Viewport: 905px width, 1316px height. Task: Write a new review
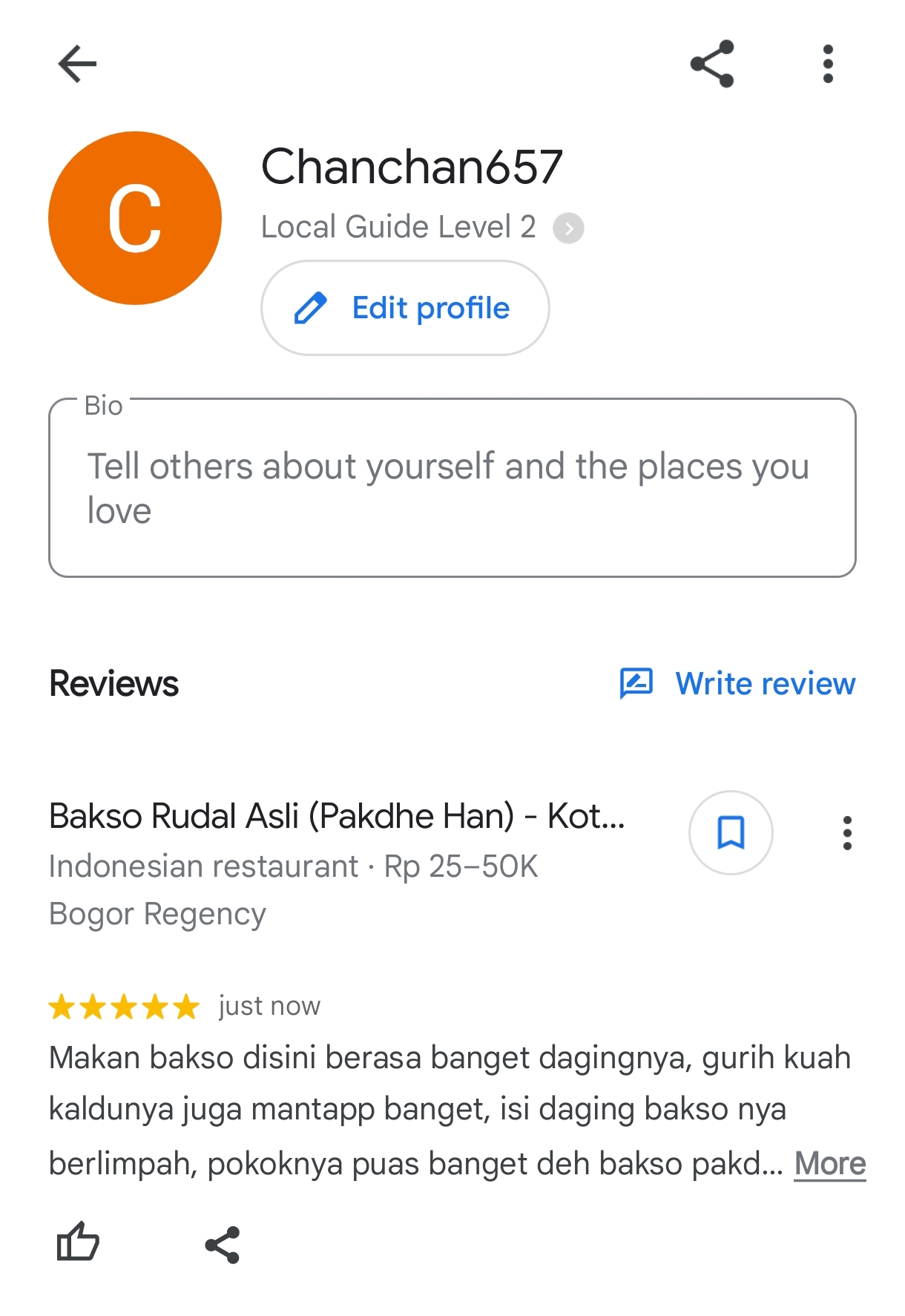click(738, 683)
